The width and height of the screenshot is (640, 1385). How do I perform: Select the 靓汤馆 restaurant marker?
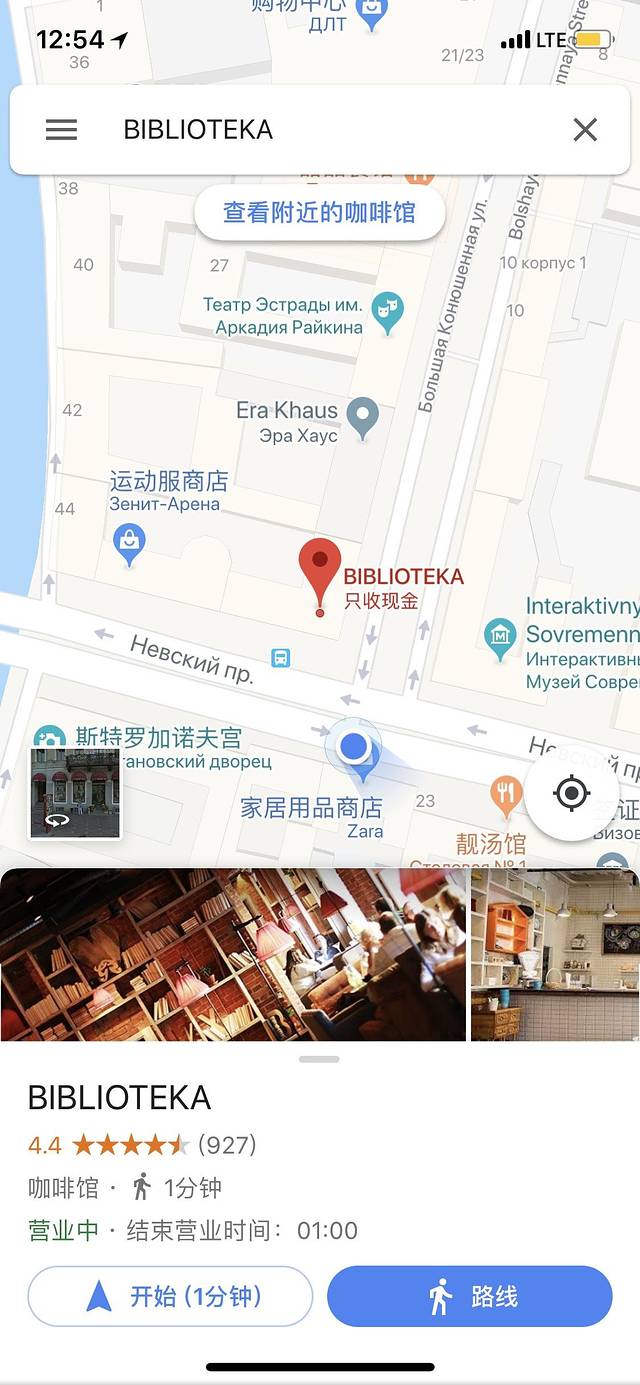point(506,795)
